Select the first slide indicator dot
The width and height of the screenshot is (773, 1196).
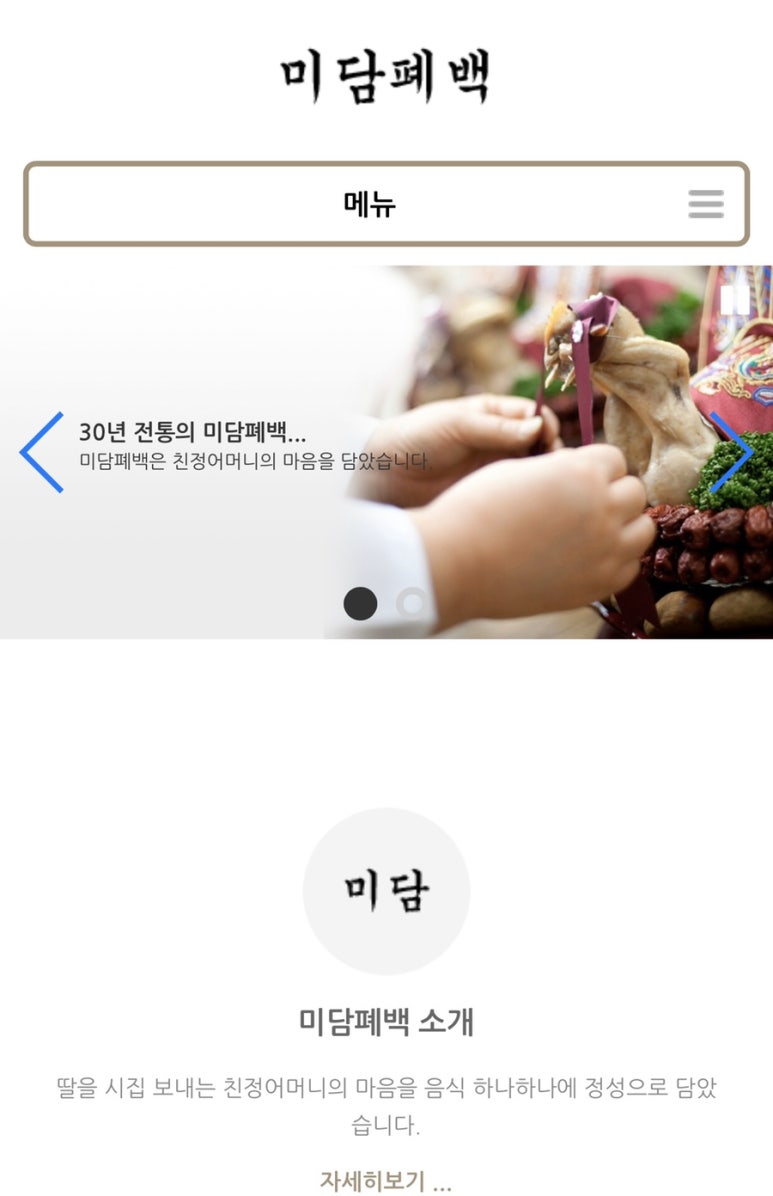point(360,603)
